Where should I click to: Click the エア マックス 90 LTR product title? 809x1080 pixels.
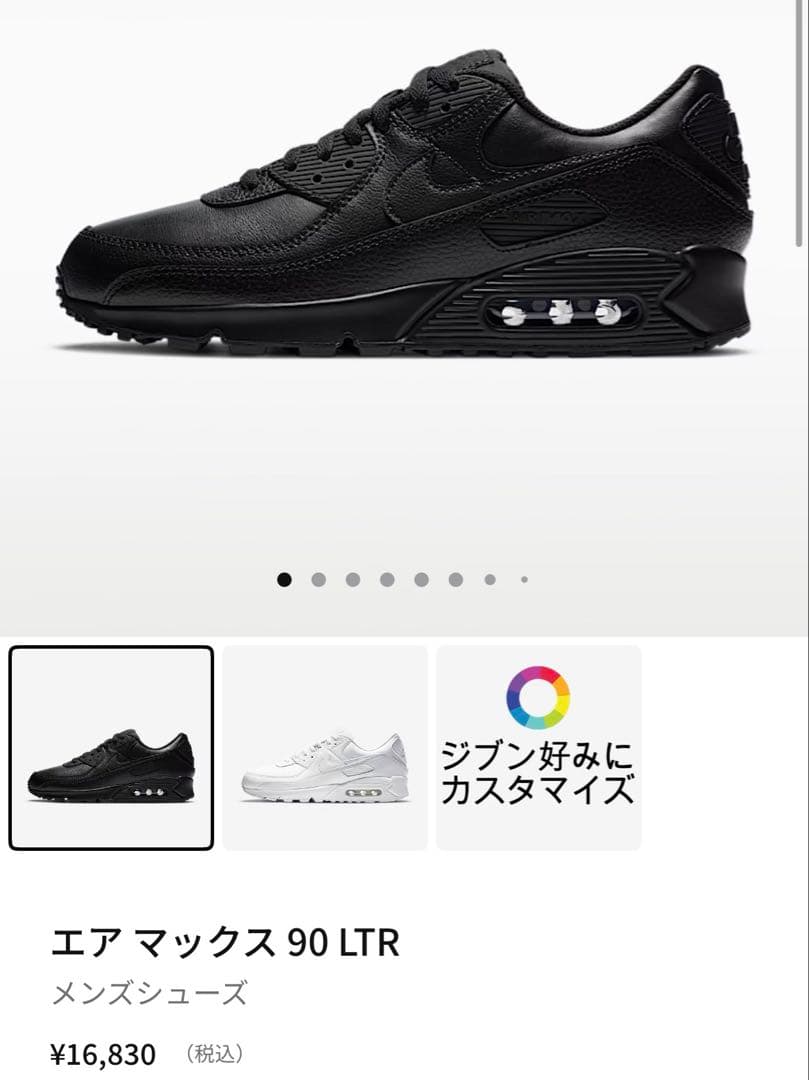tap(228, 938)
